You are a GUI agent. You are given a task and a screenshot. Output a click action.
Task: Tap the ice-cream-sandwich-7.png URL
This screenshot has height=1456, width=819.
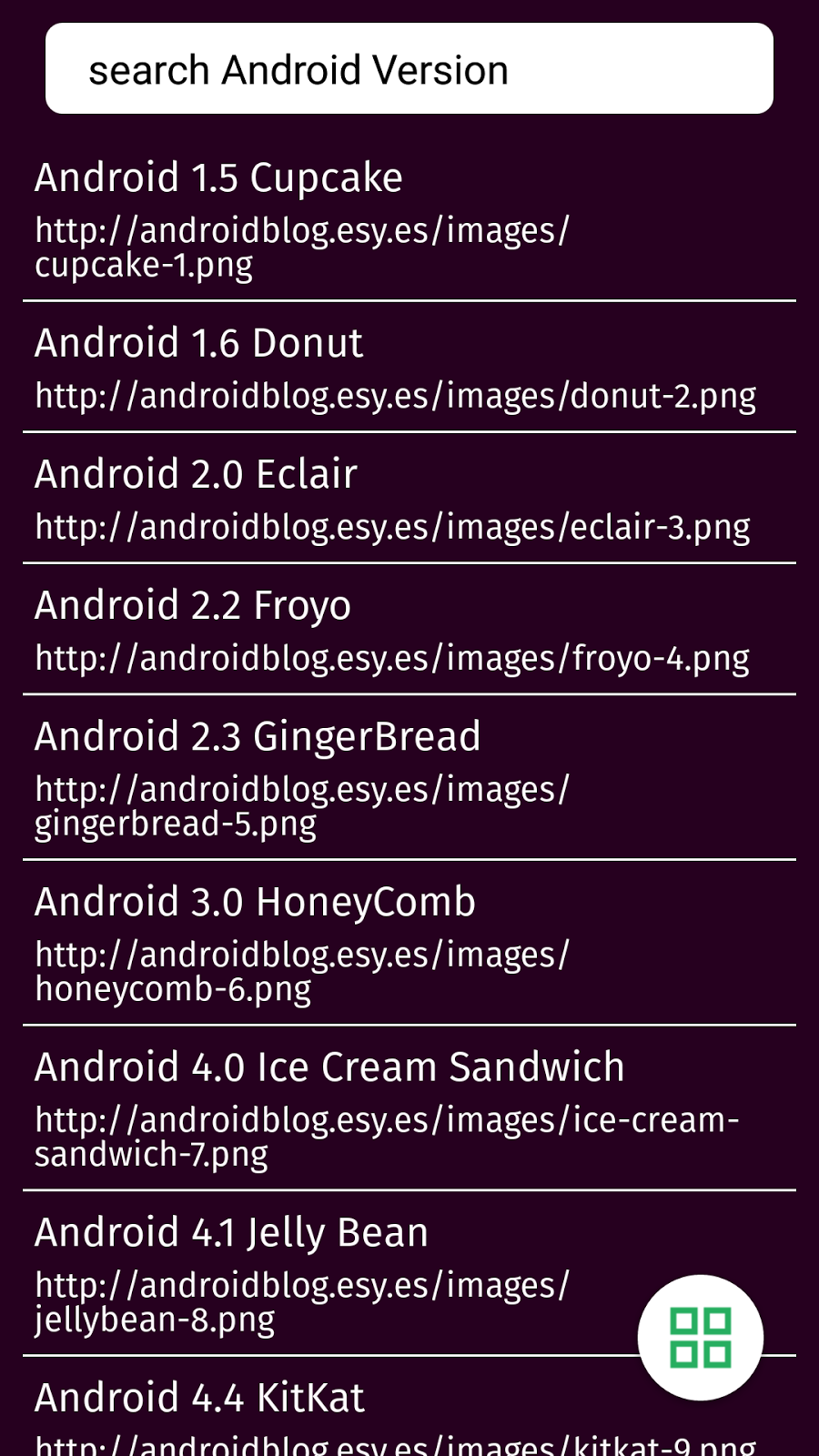tap(386, 1136)
